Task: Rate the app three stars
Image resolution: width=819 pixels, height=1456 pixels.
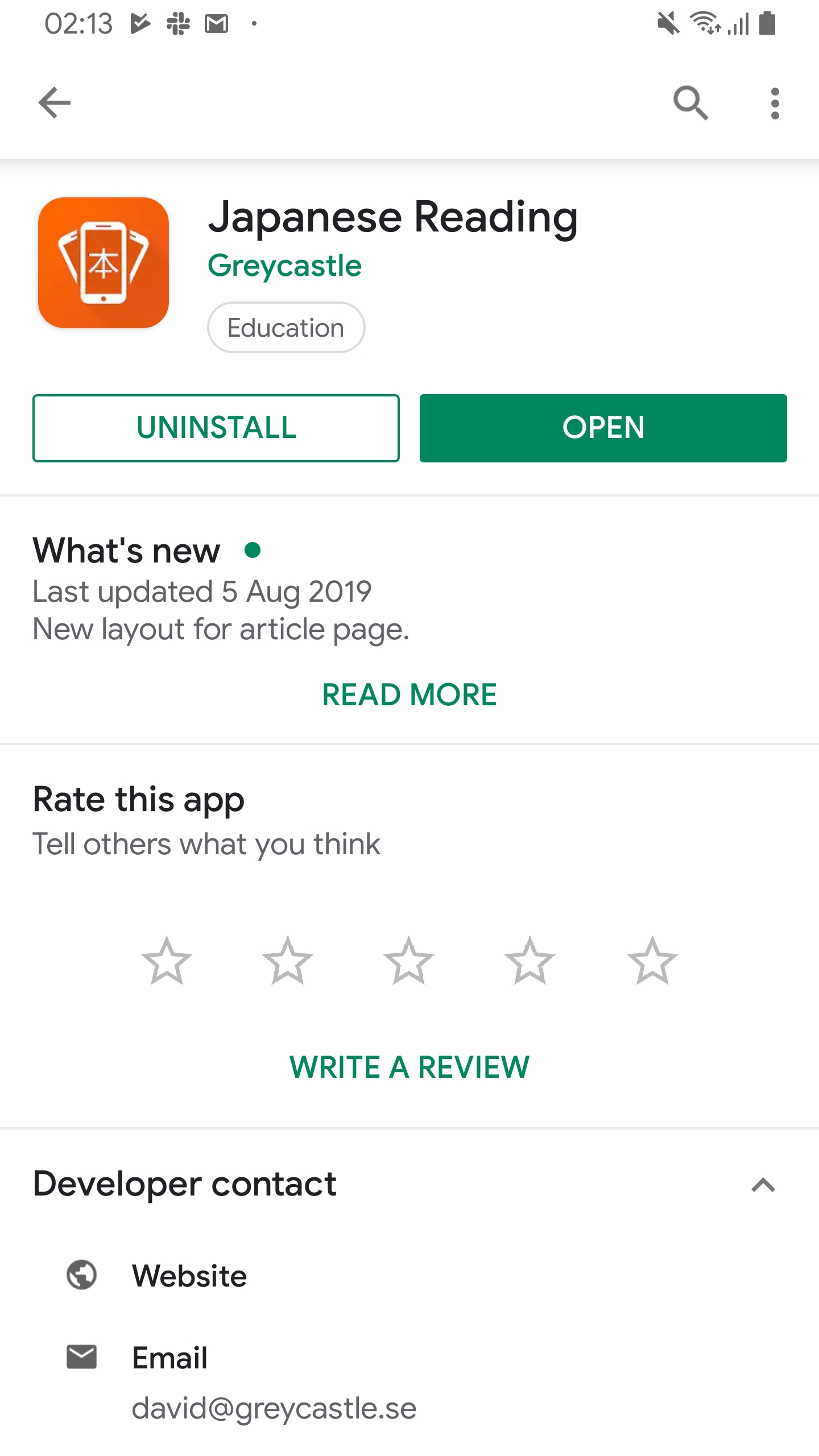Action: tap(409, 961)
